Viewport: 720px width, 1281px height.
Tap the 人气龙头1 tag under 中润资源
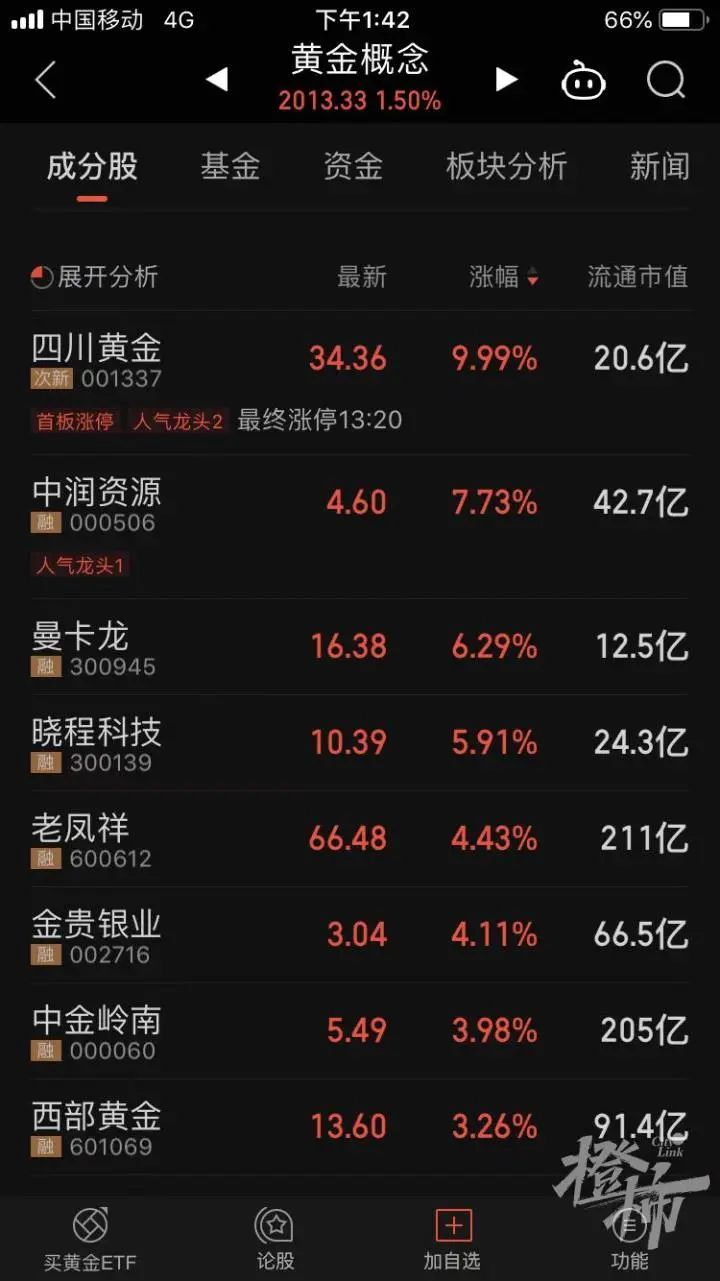click(x=80, y=564)
